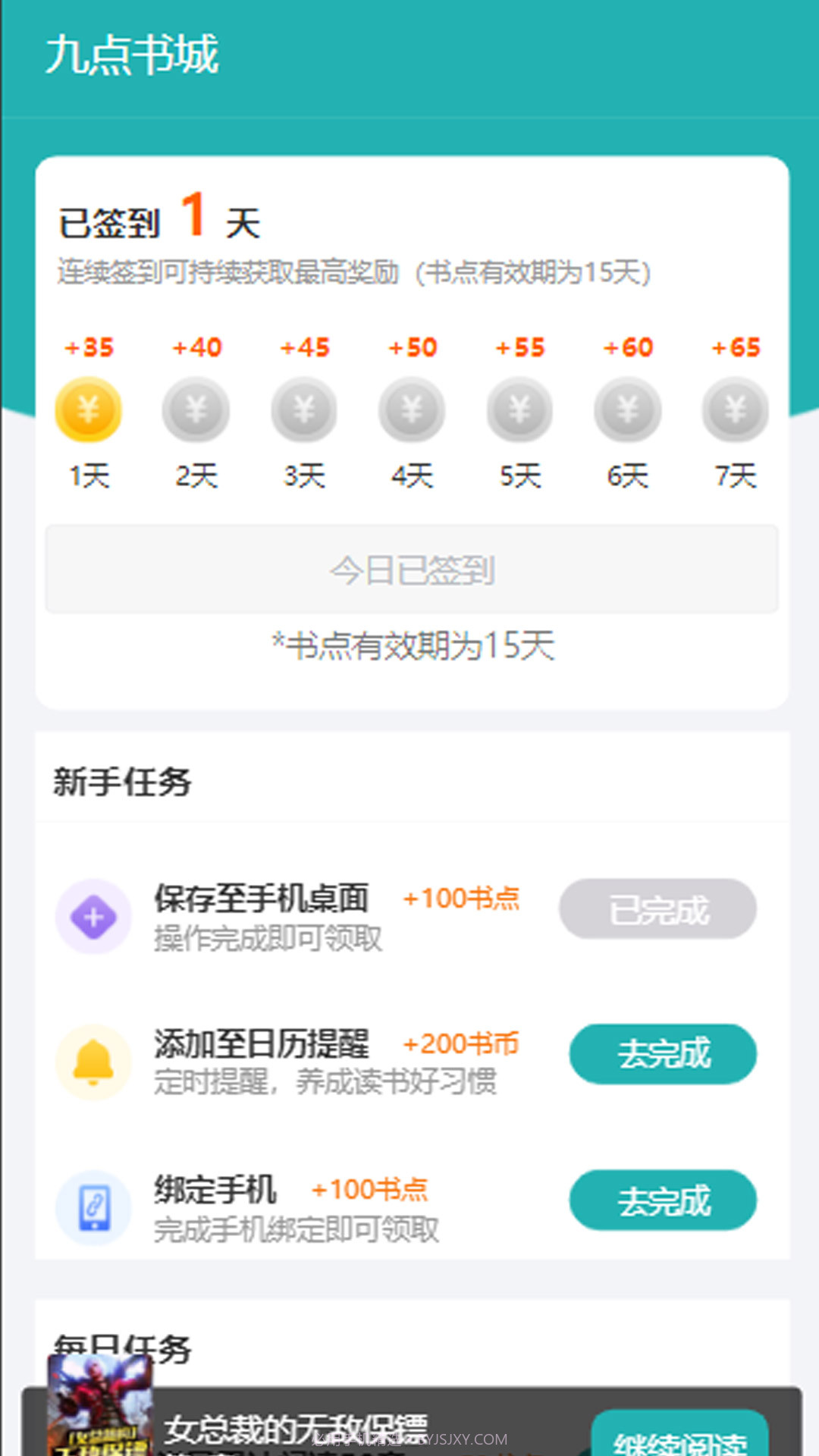Image resolution: width=819 pixels, height=1456 pixels.
Task: Select the day 6 sign-in coin
Action: pyautogui.click(x=626, y=409)
